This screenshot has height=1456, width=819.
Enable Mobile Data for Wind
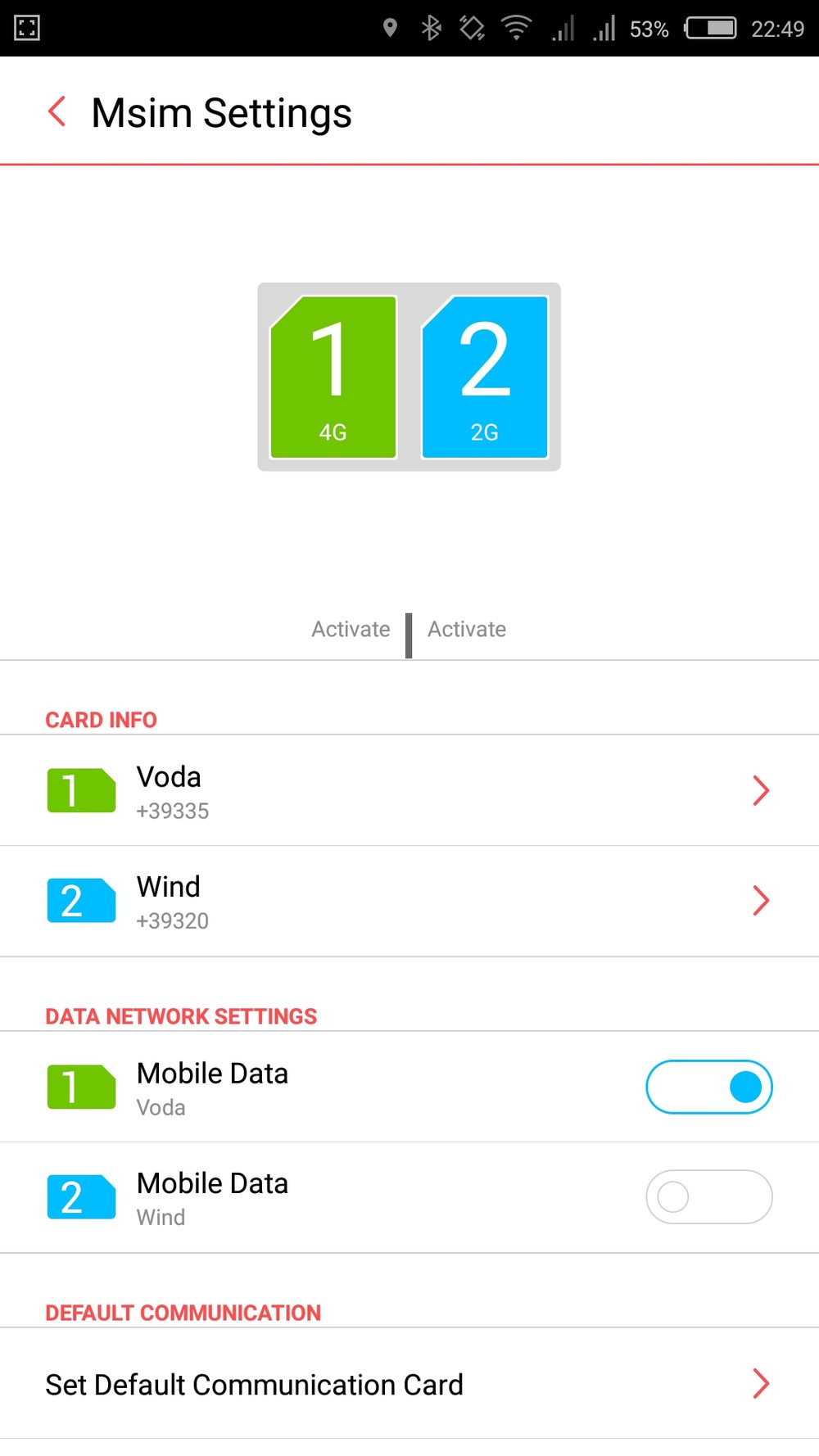point(709,1197)
